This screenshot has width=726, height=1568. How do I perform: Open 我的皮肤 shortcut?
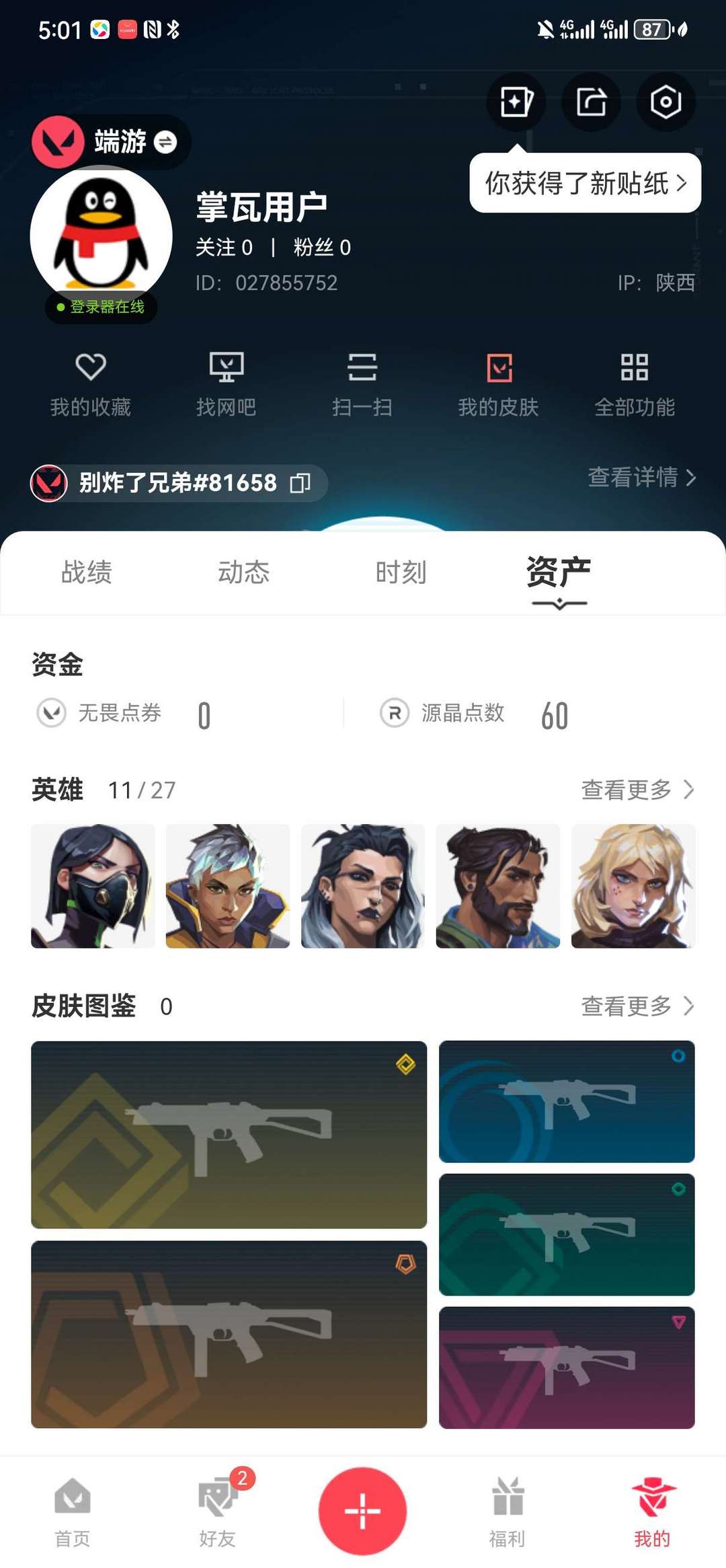[499, 385]
